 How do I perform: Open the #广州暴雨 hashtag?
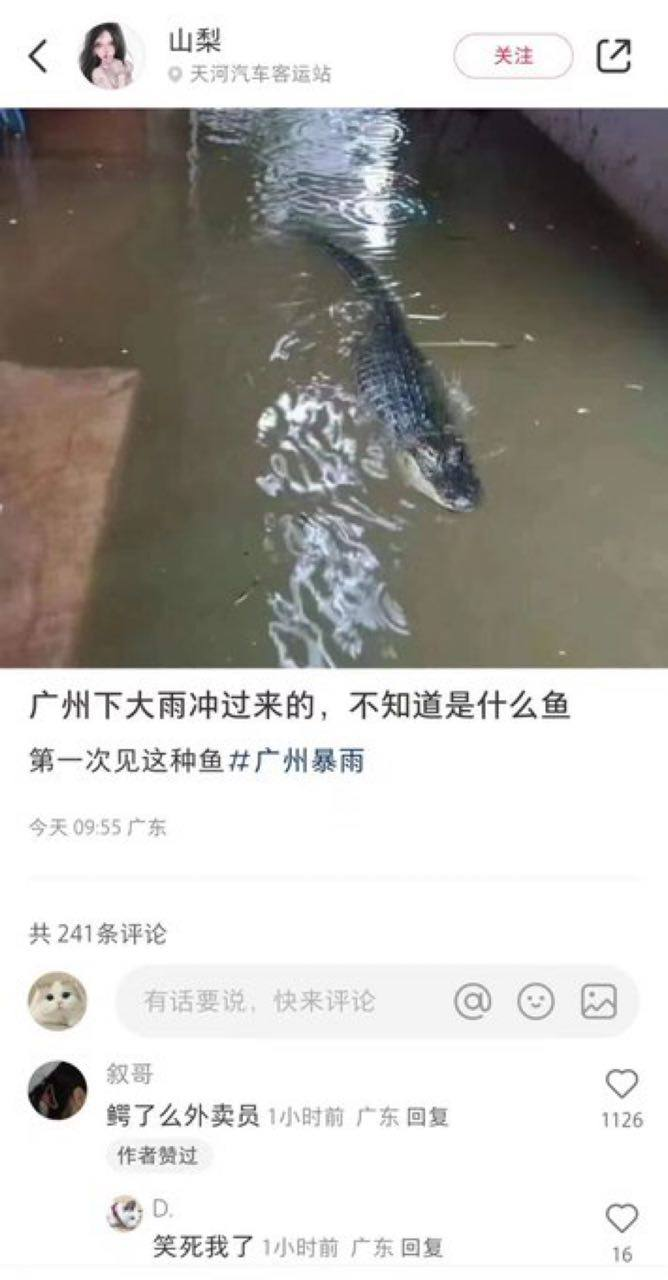tap(297, 761)
